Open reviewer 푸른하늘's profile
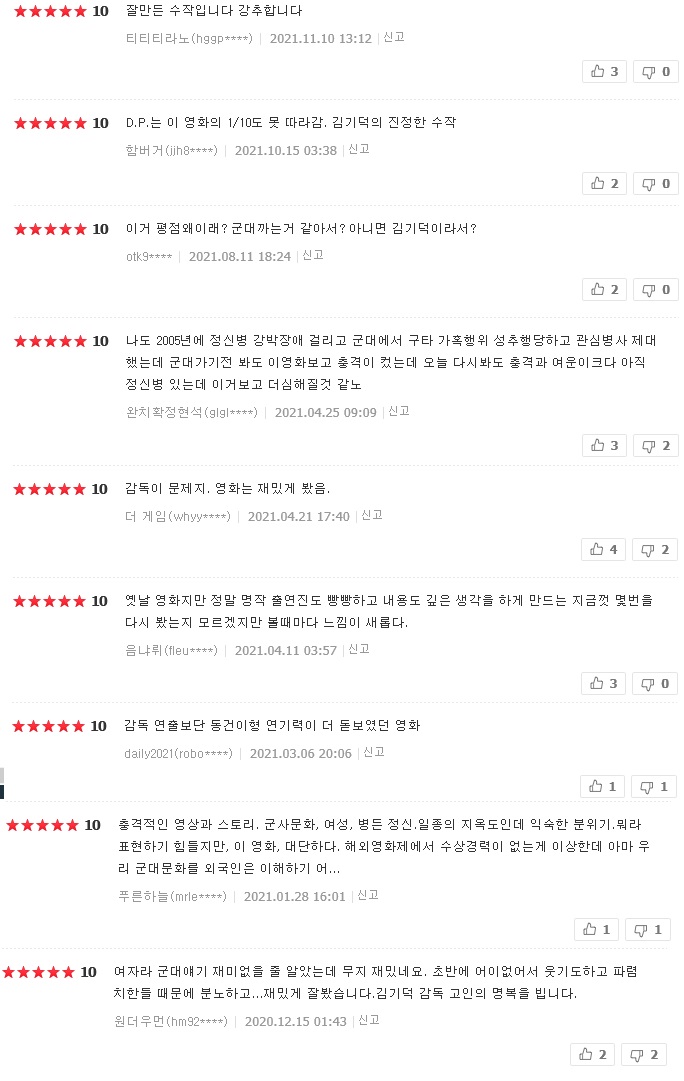This screenshot has width=684, height=1081. [172, 897]
